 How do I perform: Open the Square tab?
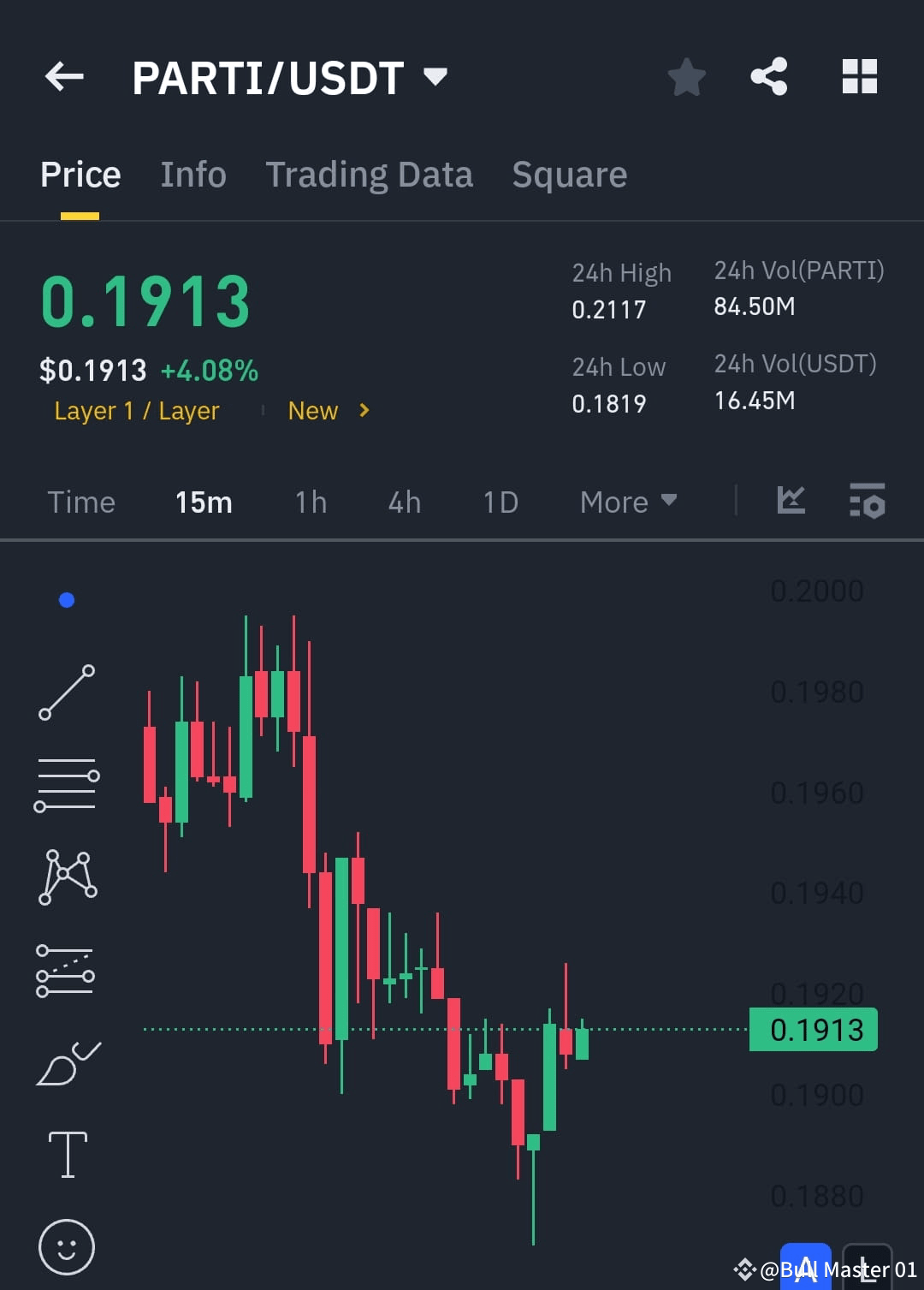pos(569,174)
